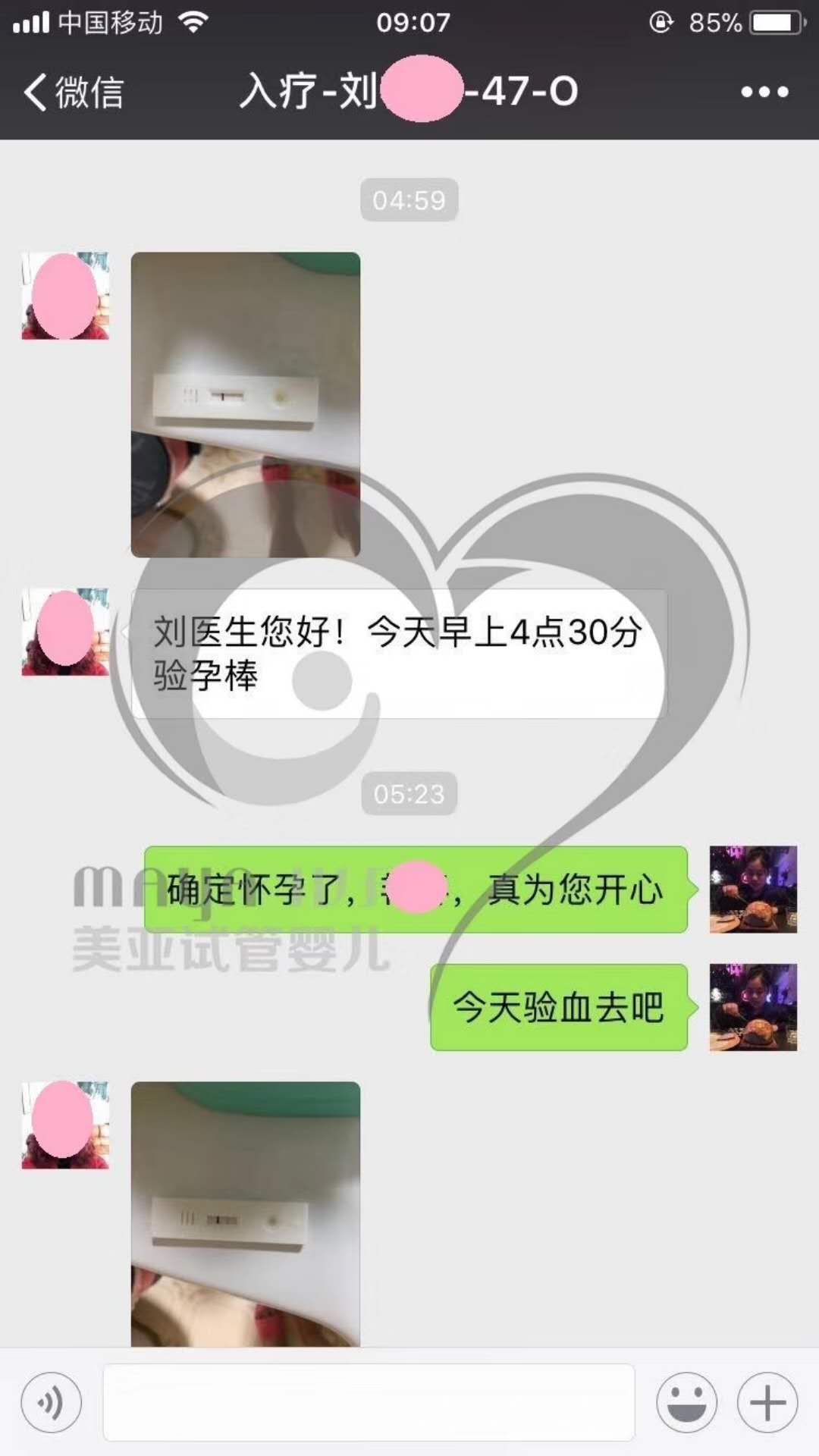Open the pregnancy test photo sent at 04:59

245,405
